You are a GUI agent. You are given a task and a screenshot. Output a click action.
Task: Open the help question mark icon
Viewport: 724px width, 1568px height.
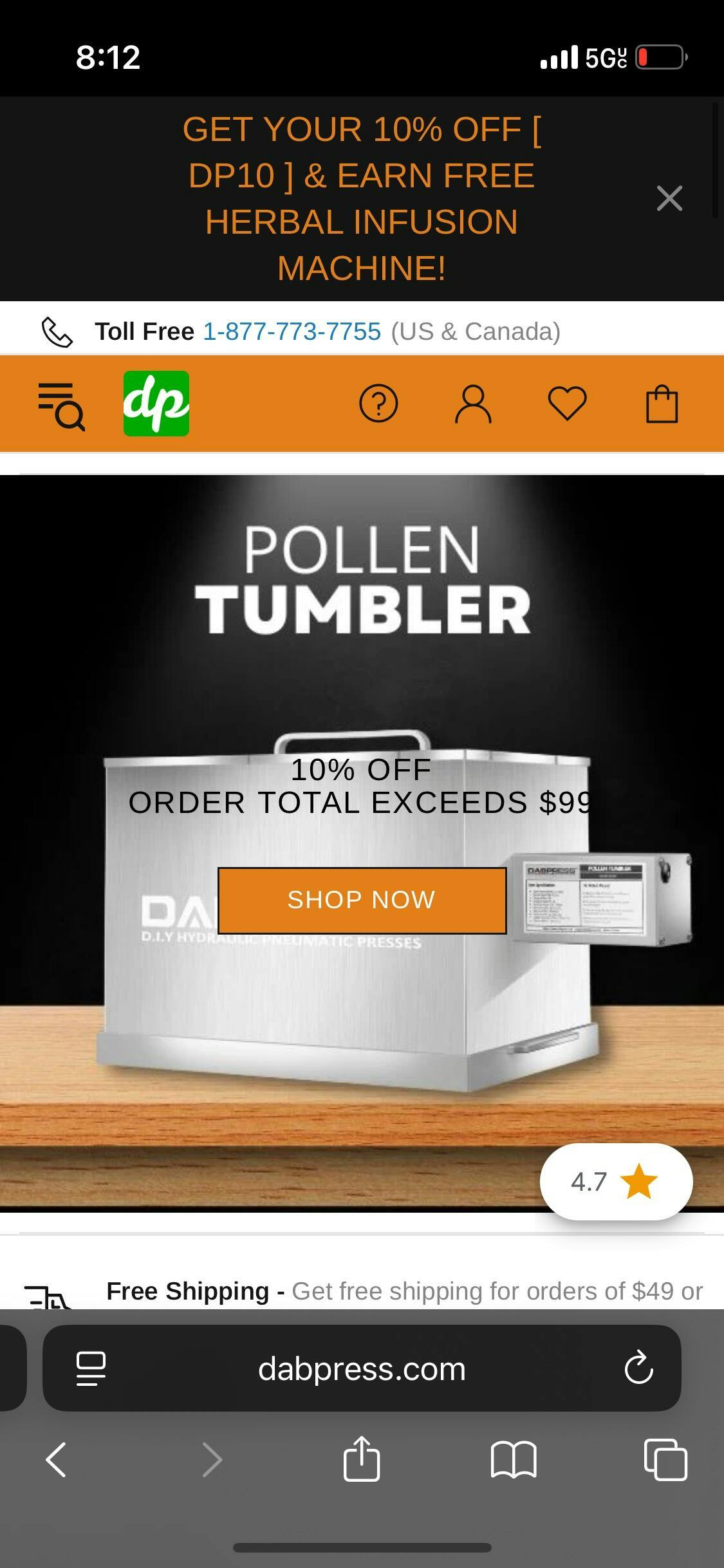click(x=378, y=404)
